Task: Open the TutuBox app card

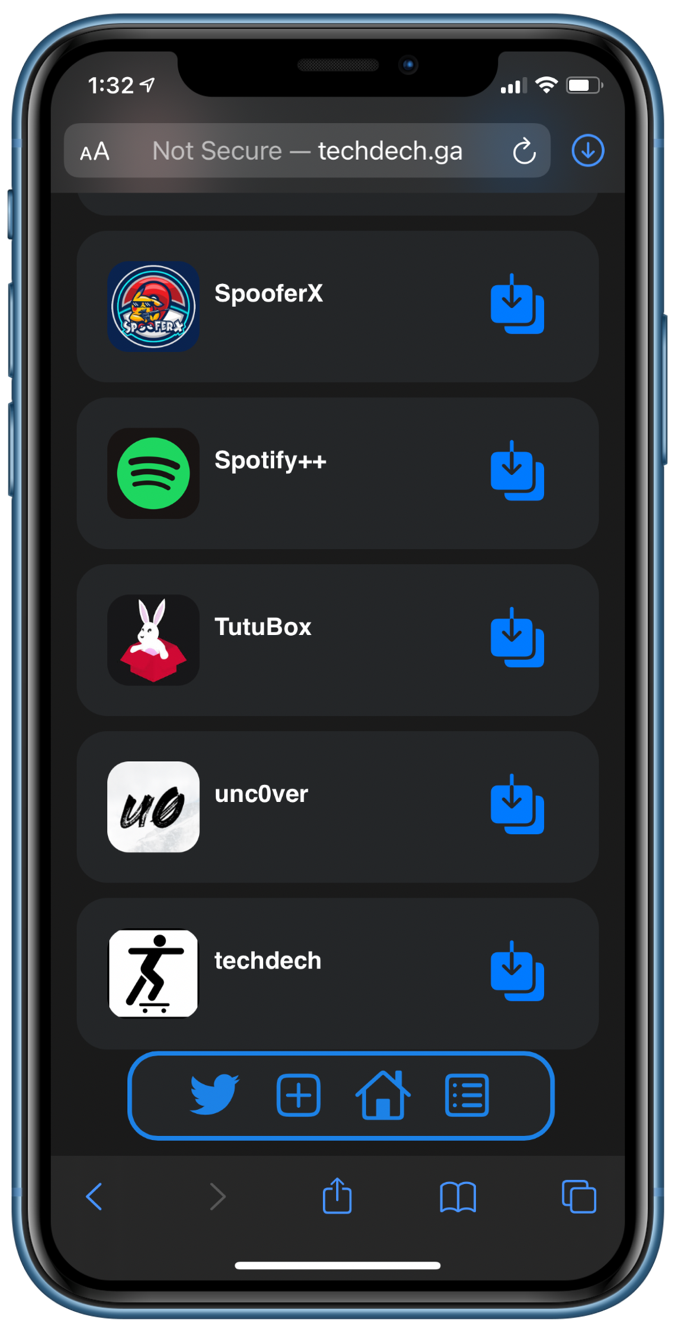Action: [x=300, y=639]
